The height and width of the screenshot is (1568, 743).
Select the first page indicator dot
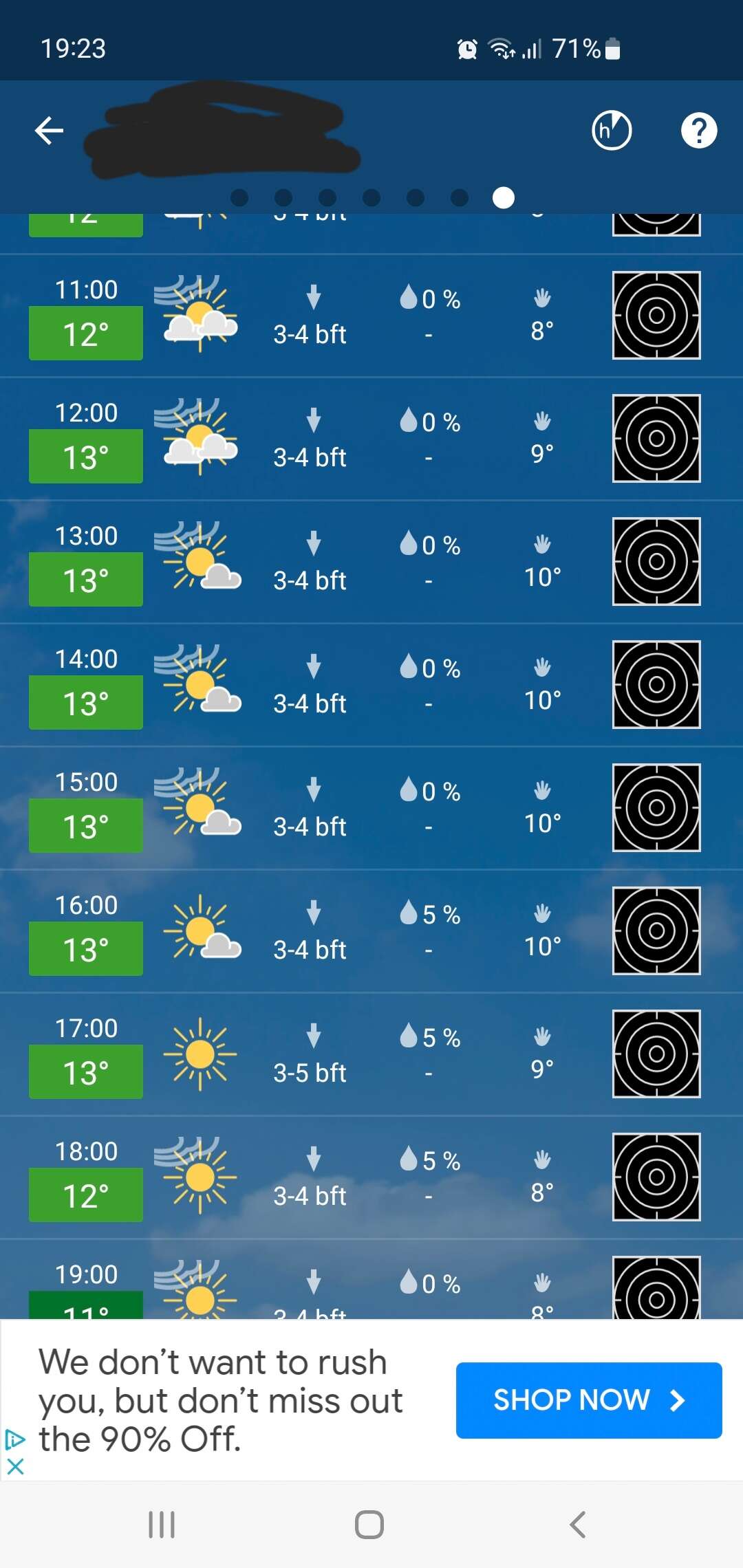tap(239, 197)
